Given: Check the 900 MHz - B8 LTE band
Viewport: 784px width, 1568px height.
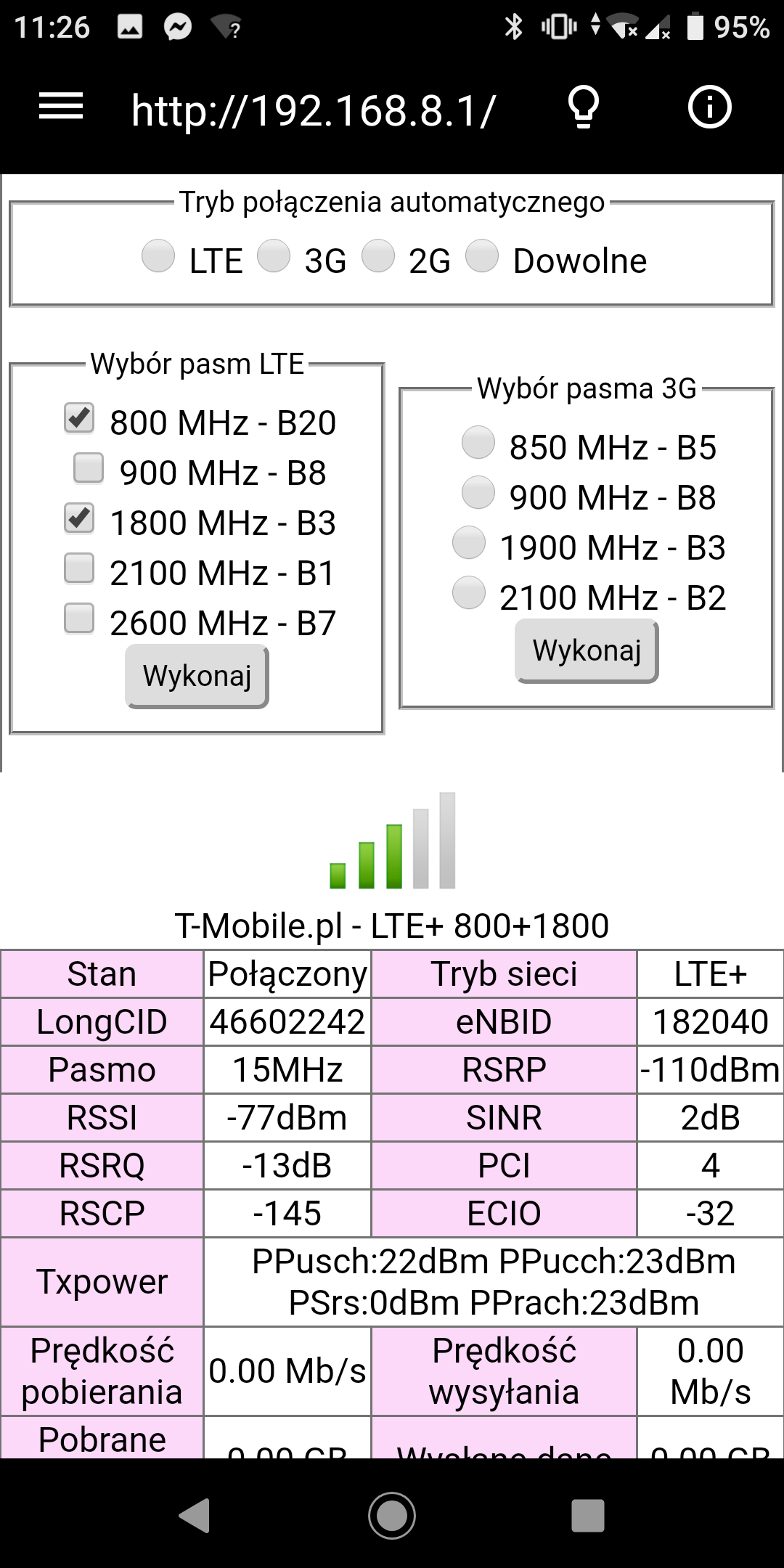Looking at the screenshot, I should coord(89,468).
